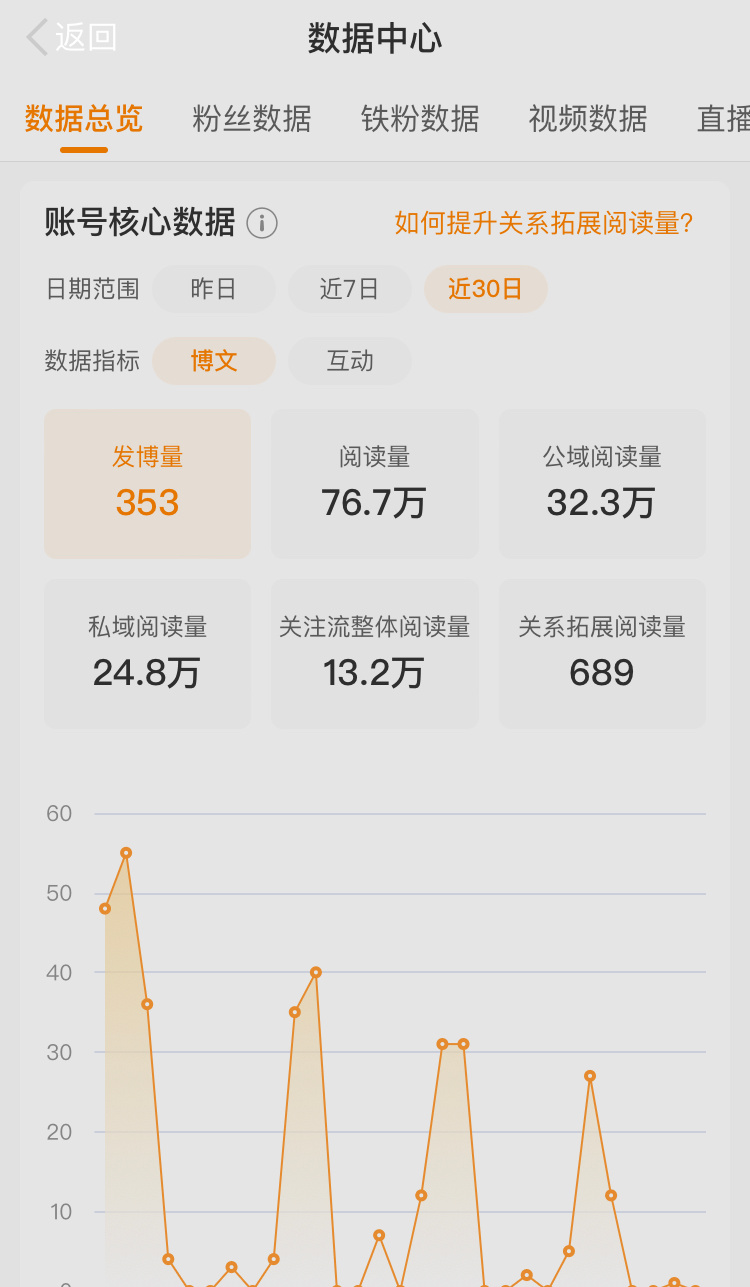
Task: Open the 关注流整体阅读量 card
Action: click(x=375, y=654)
